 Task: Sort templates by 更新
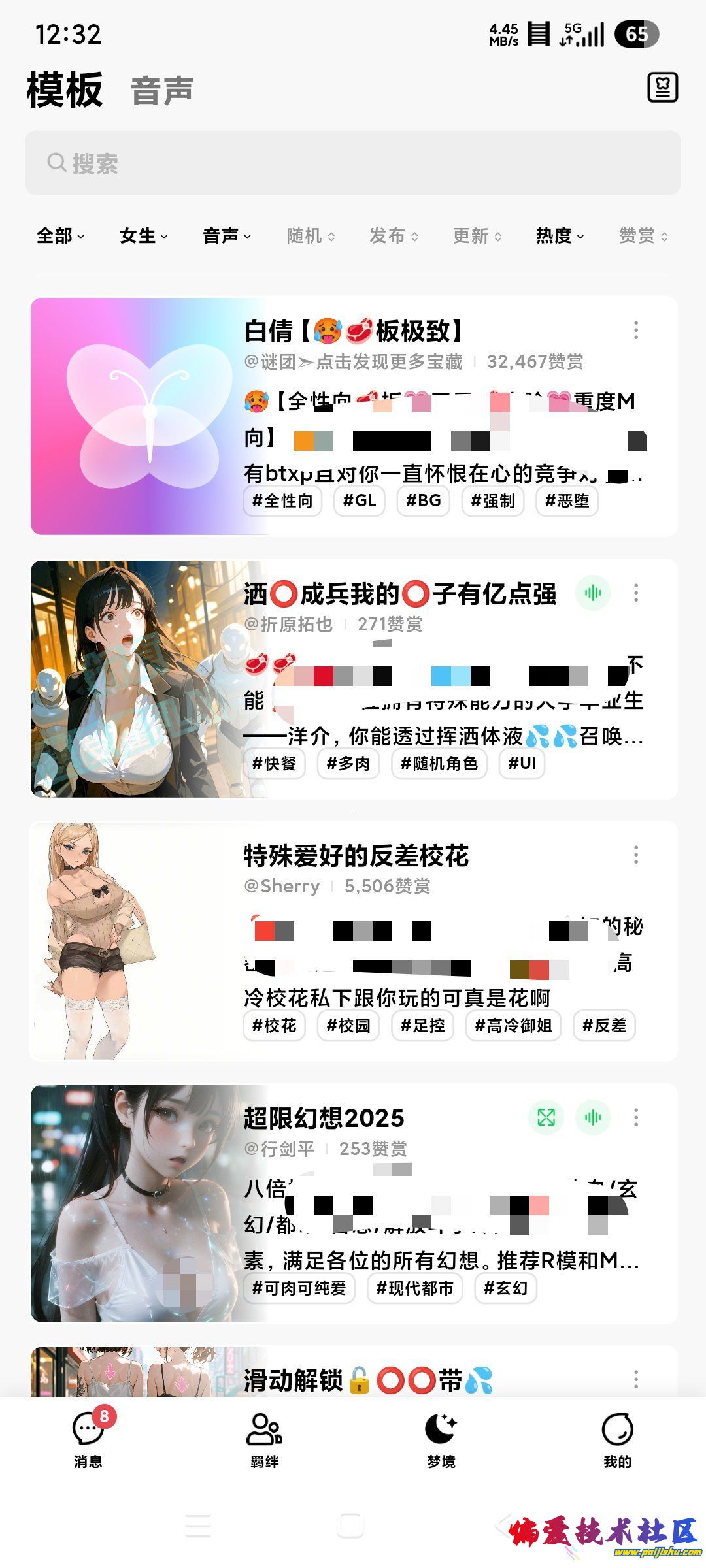click(477, 236)
